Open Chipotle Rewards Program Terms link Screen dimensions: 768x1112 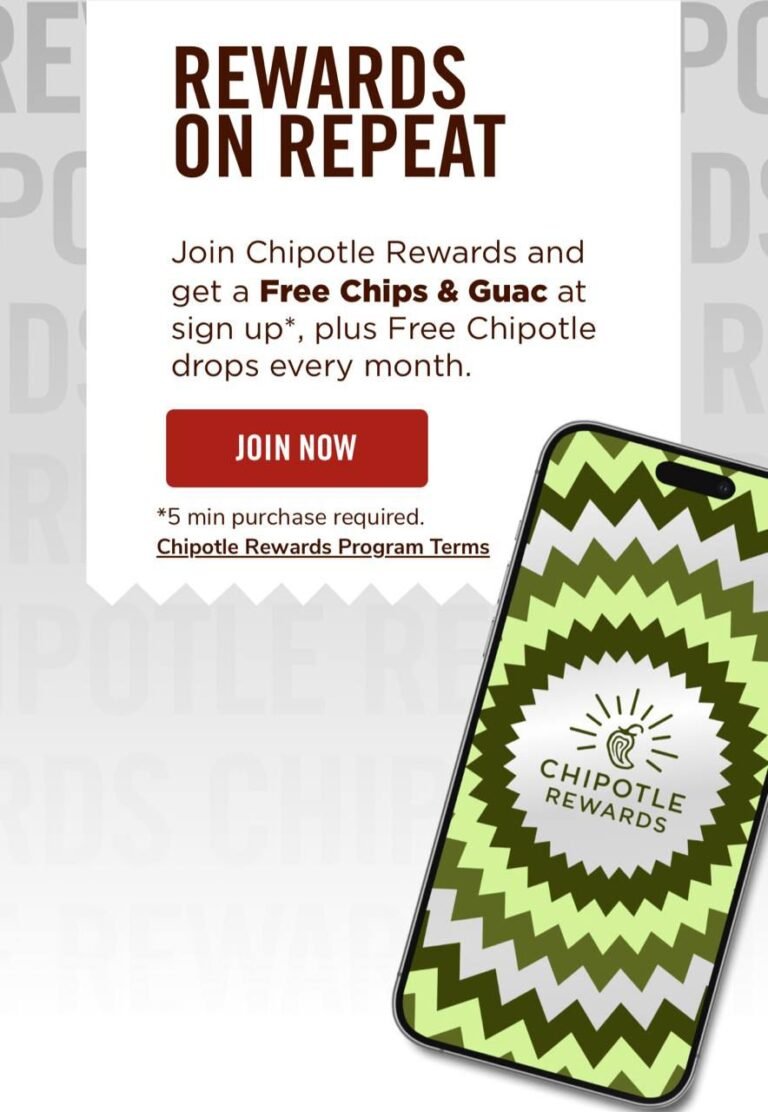pyautogui.click(x=322, y=547)
